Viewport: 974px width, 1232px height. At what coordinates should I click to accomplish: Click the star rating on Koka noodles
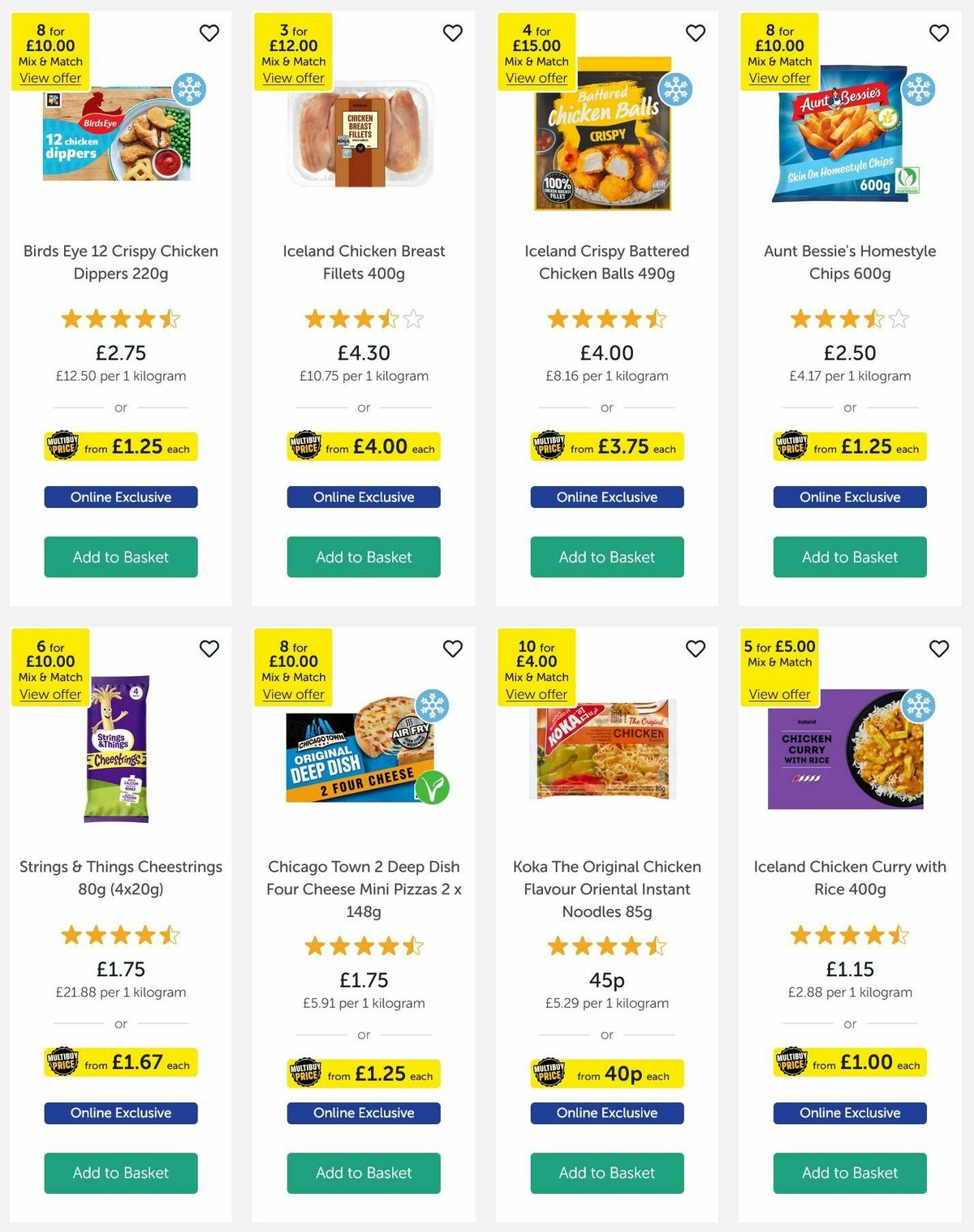point(606,946)
